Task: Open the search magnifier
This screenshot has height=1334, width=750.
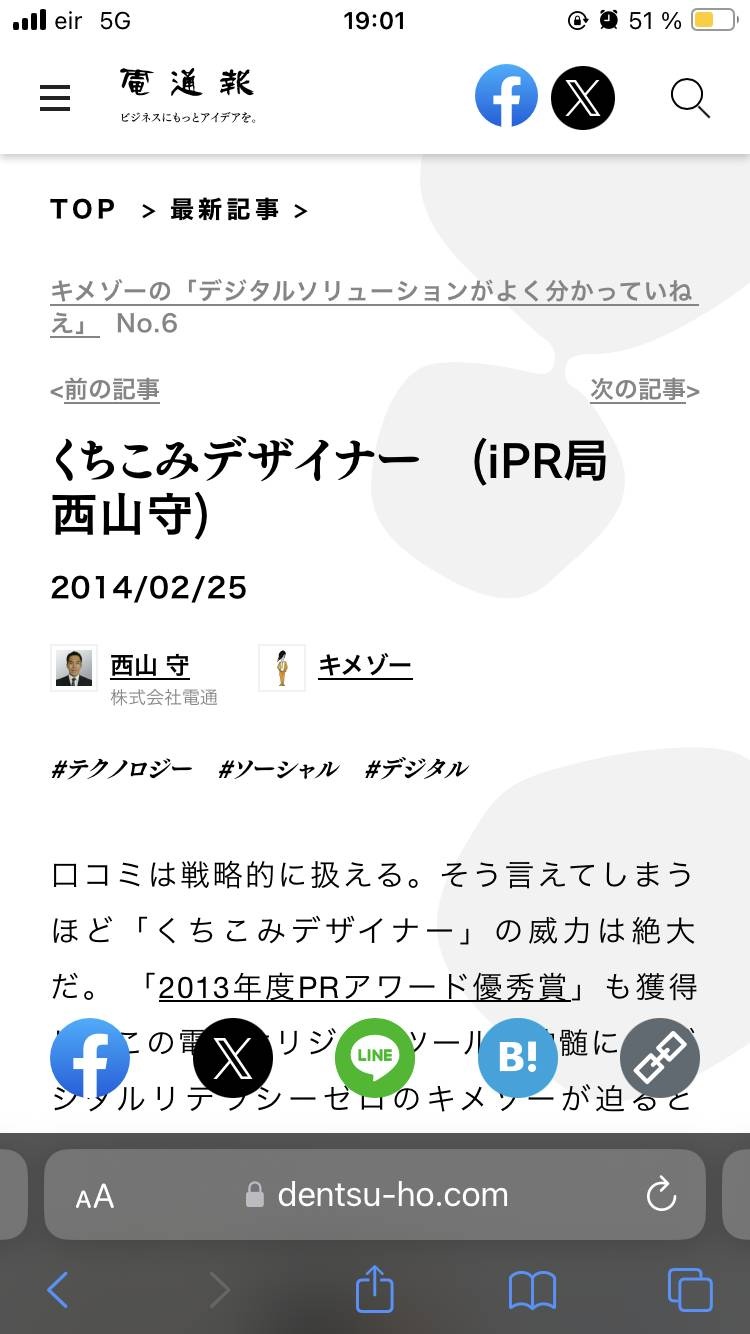Action: [690, 98]
